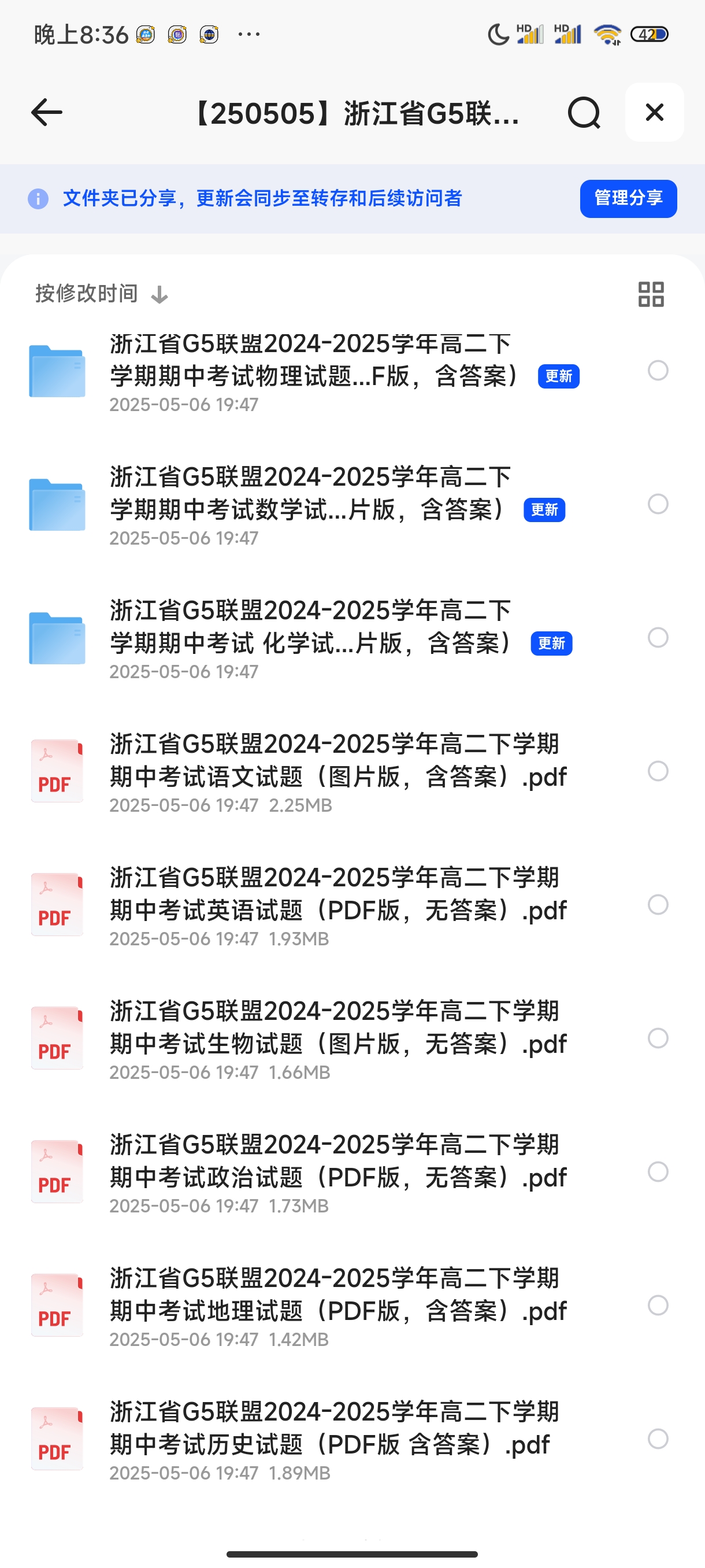Select the 英语试题 PDF checkbox
The image size is (705, 1568).
(658, 904)
